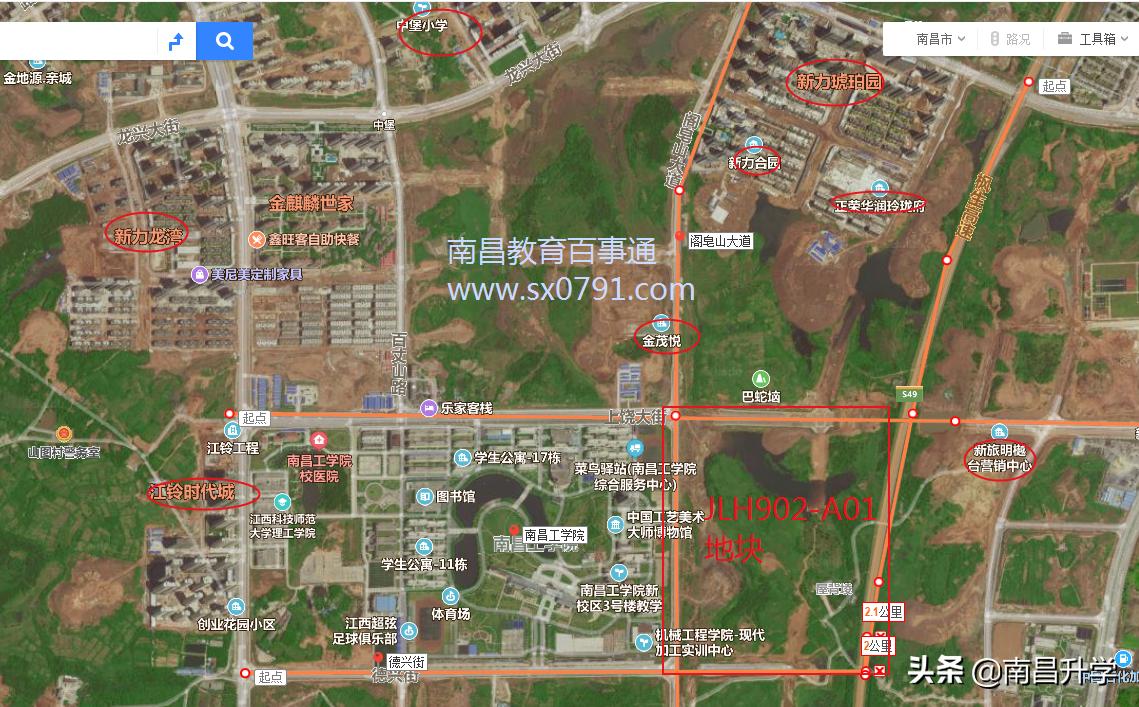
Task: Open the 鑫旺客自助快餐 restaurant marker
Action: tap(256, 240)
